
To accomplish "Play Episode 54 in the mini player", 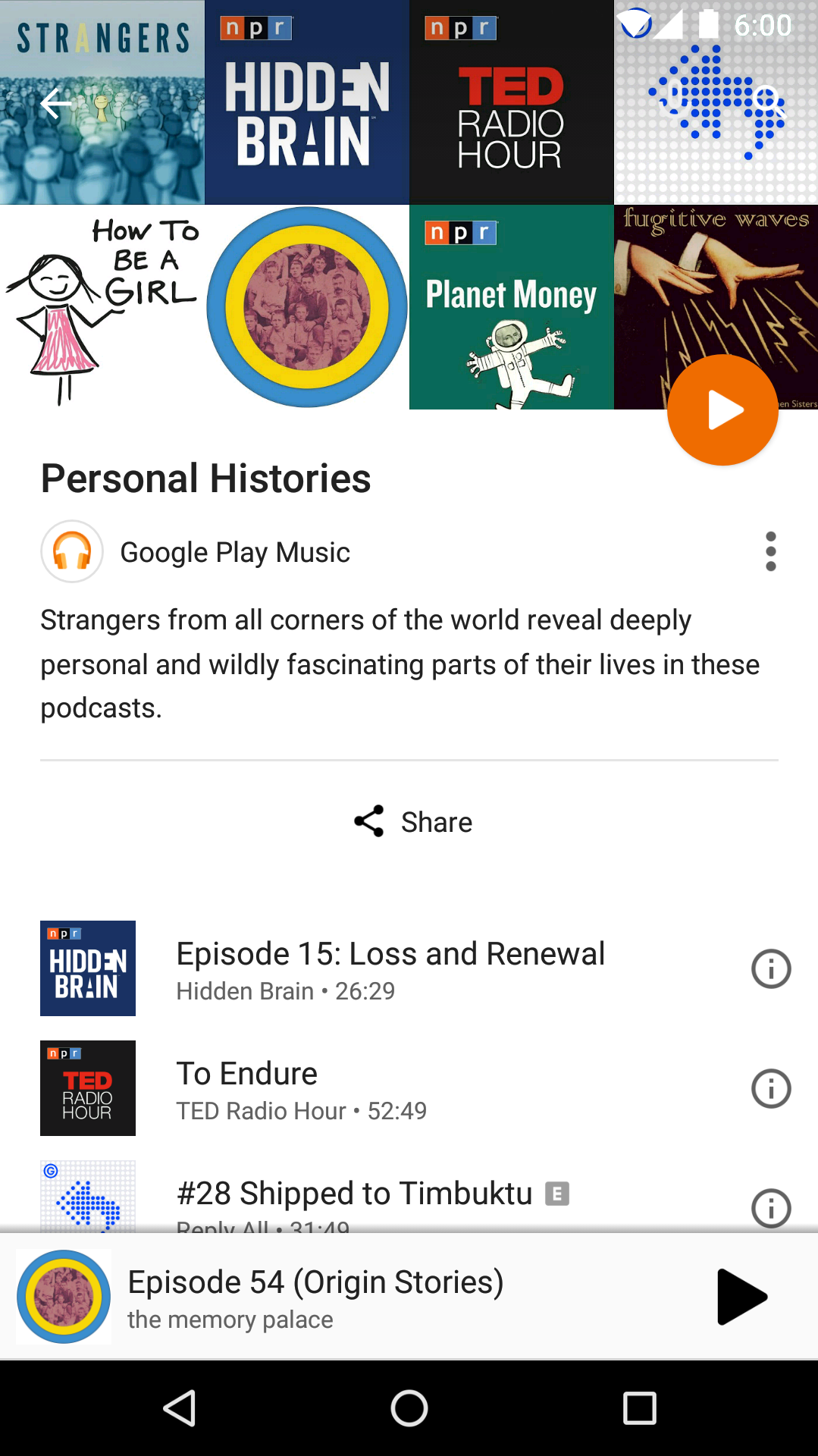I will (x=741, y=1297).
